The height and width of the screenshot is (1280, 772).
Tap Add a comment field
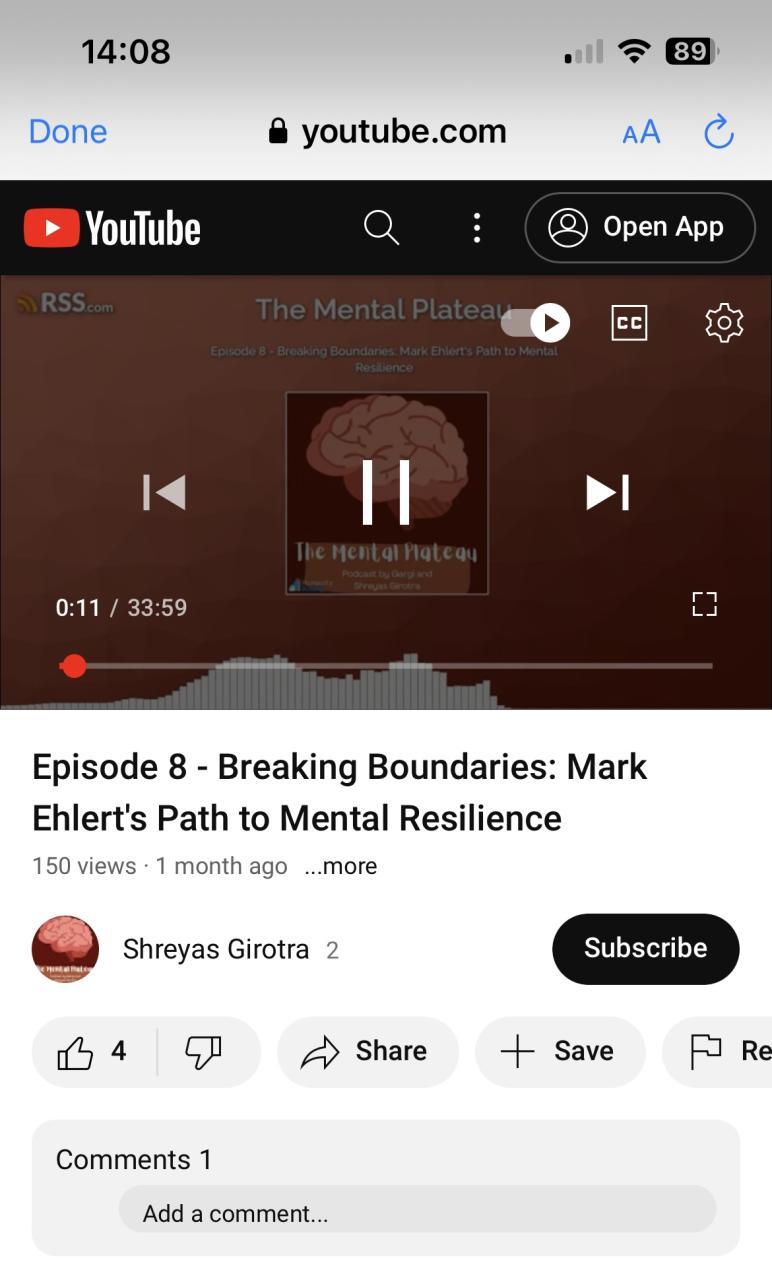pos(417,1213)
